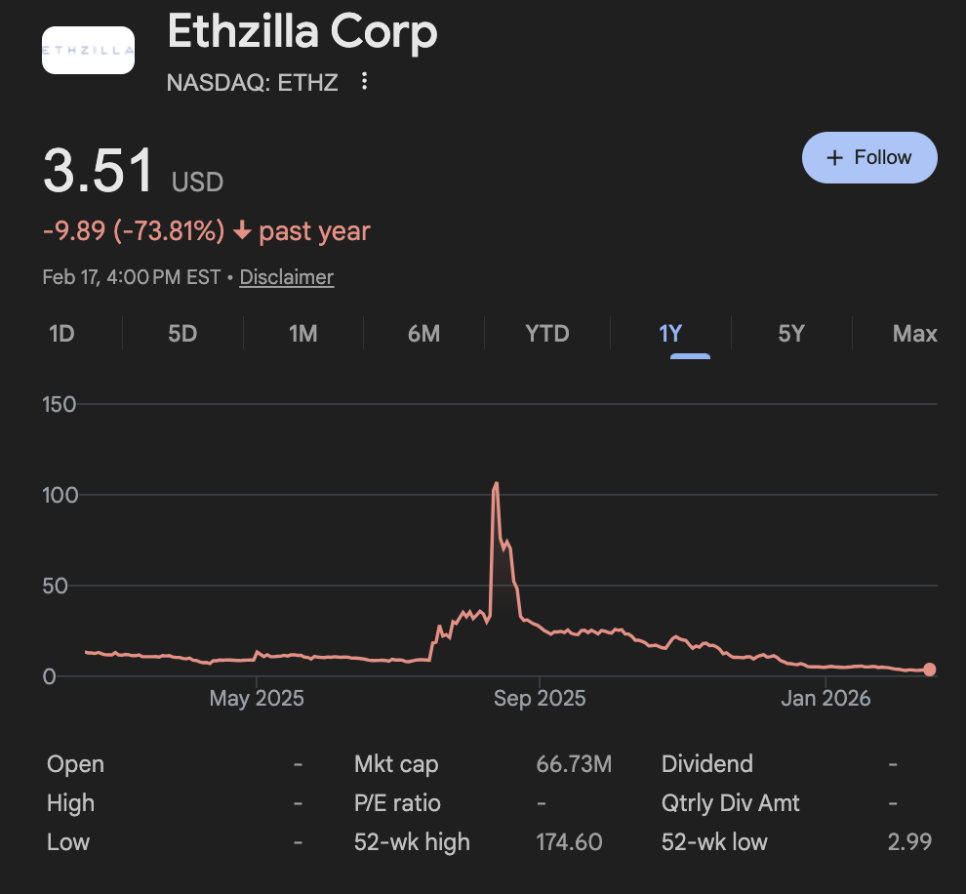Switch to the 5D chart range

182,333
